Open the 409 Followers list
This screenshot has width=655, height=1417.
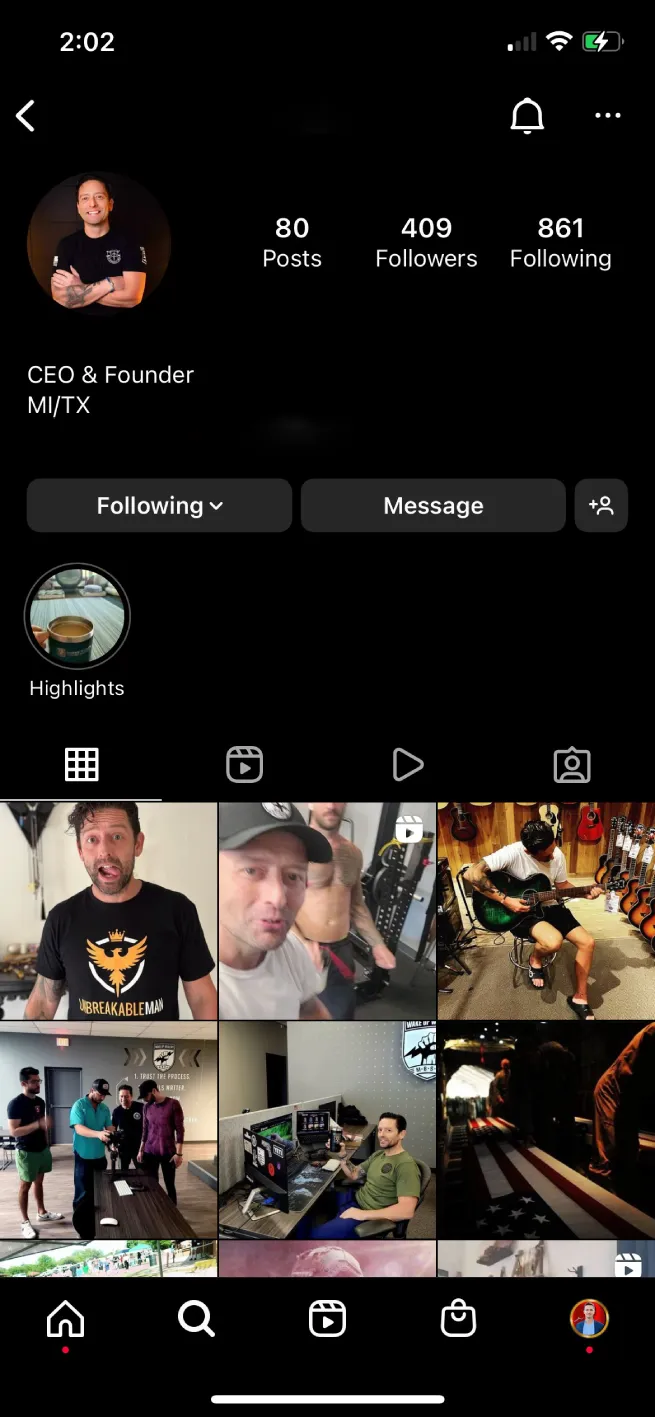click(x=426, y=243)
